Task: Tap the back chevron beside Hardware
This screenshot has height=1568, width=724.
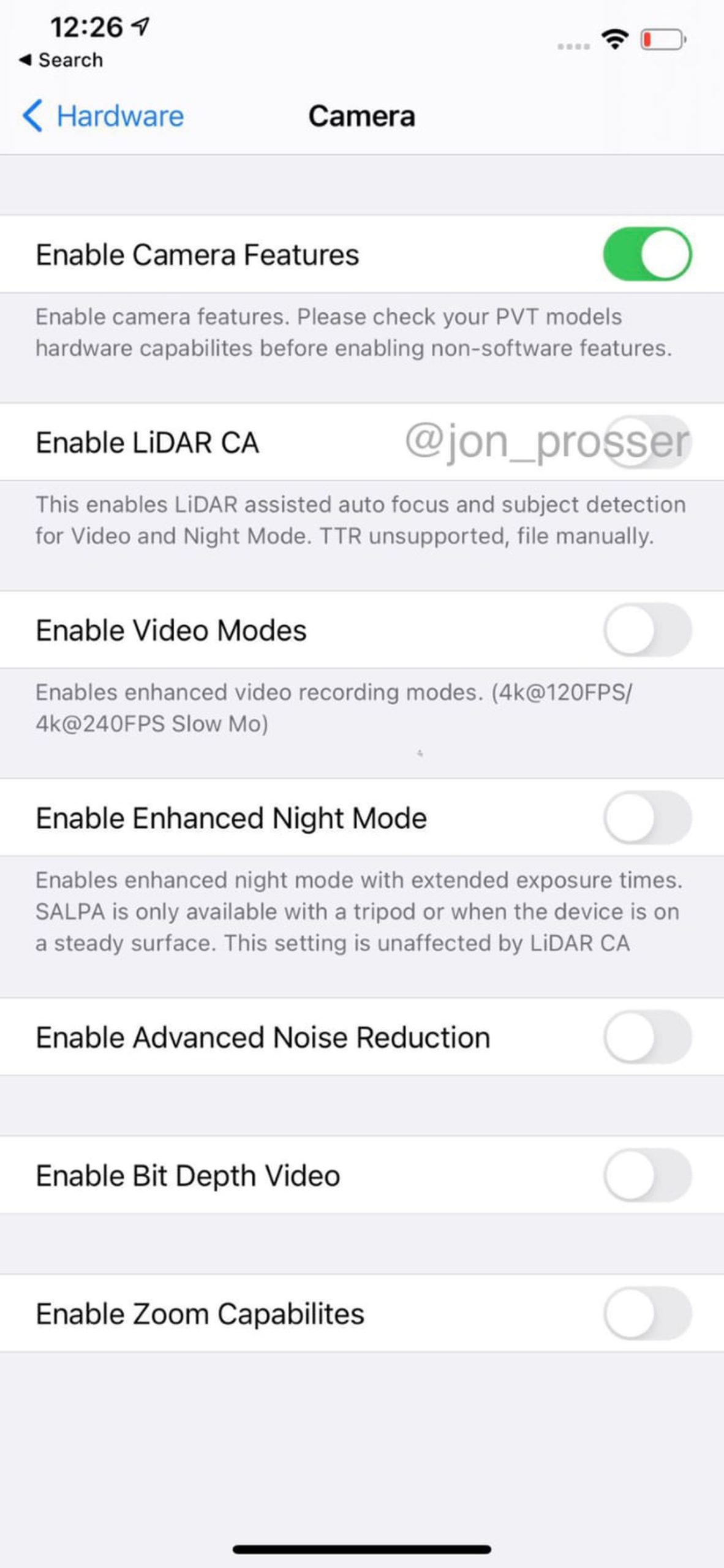Action: pyautogui.click(x=34, y=116)
